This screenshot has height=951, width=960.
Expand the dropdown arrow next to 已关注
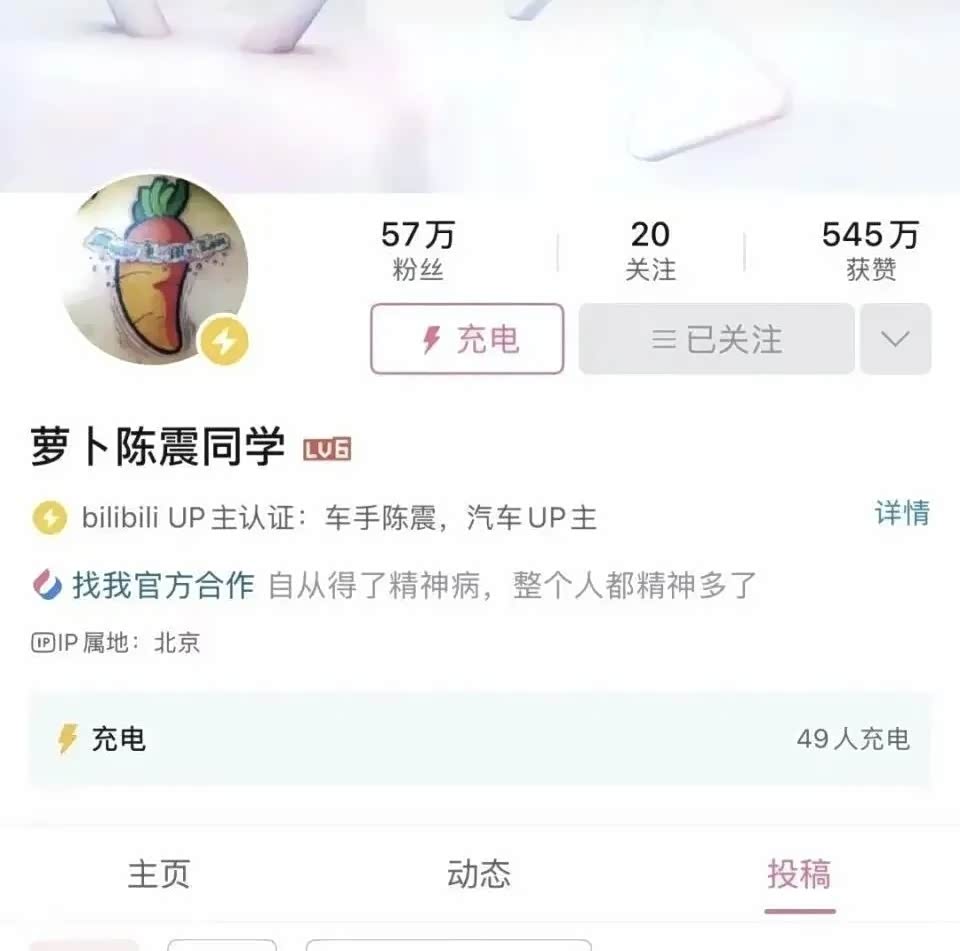(895, 340)
